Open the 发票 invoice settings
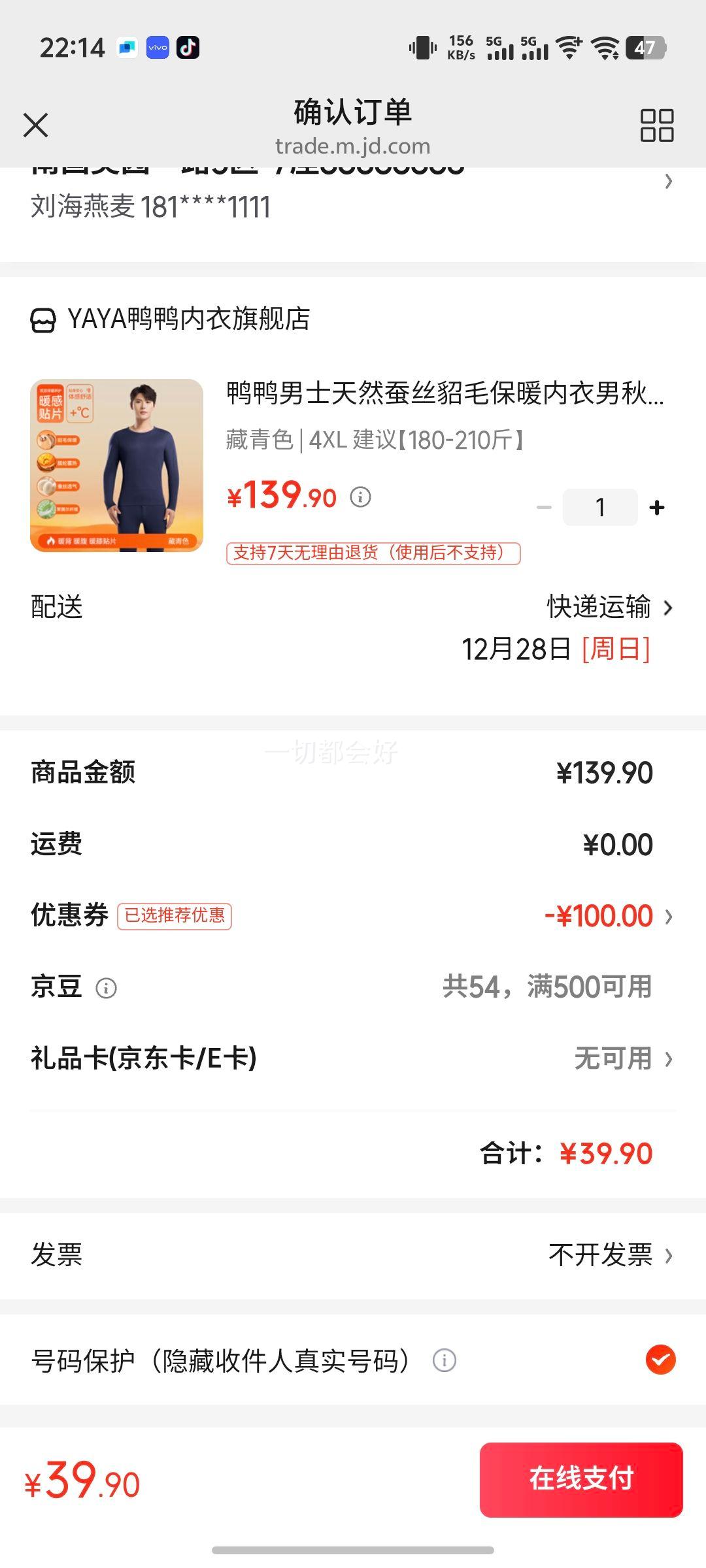This screenshot has height=1568, width=706. [x=353, y=1254]
